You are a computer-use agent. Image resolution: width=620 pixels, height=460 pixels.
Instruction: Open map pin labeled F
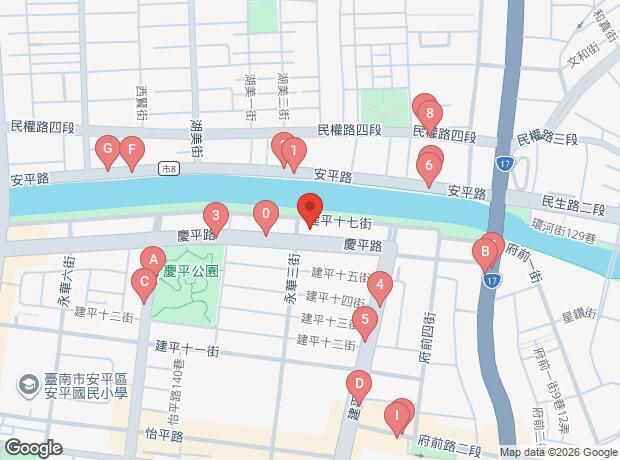click(x=129, y=151)
